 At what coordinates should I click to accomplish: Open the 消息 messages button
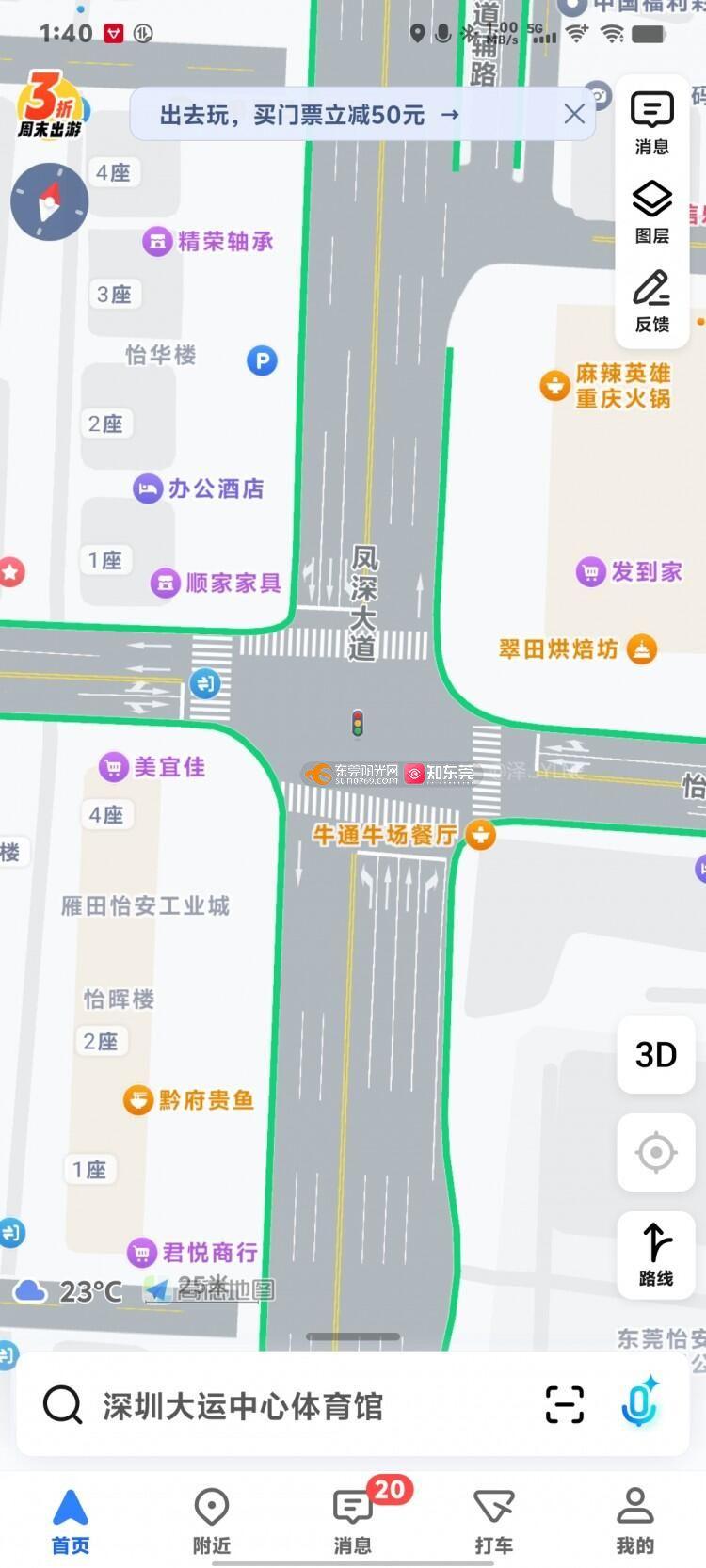(x=651, y=122)
